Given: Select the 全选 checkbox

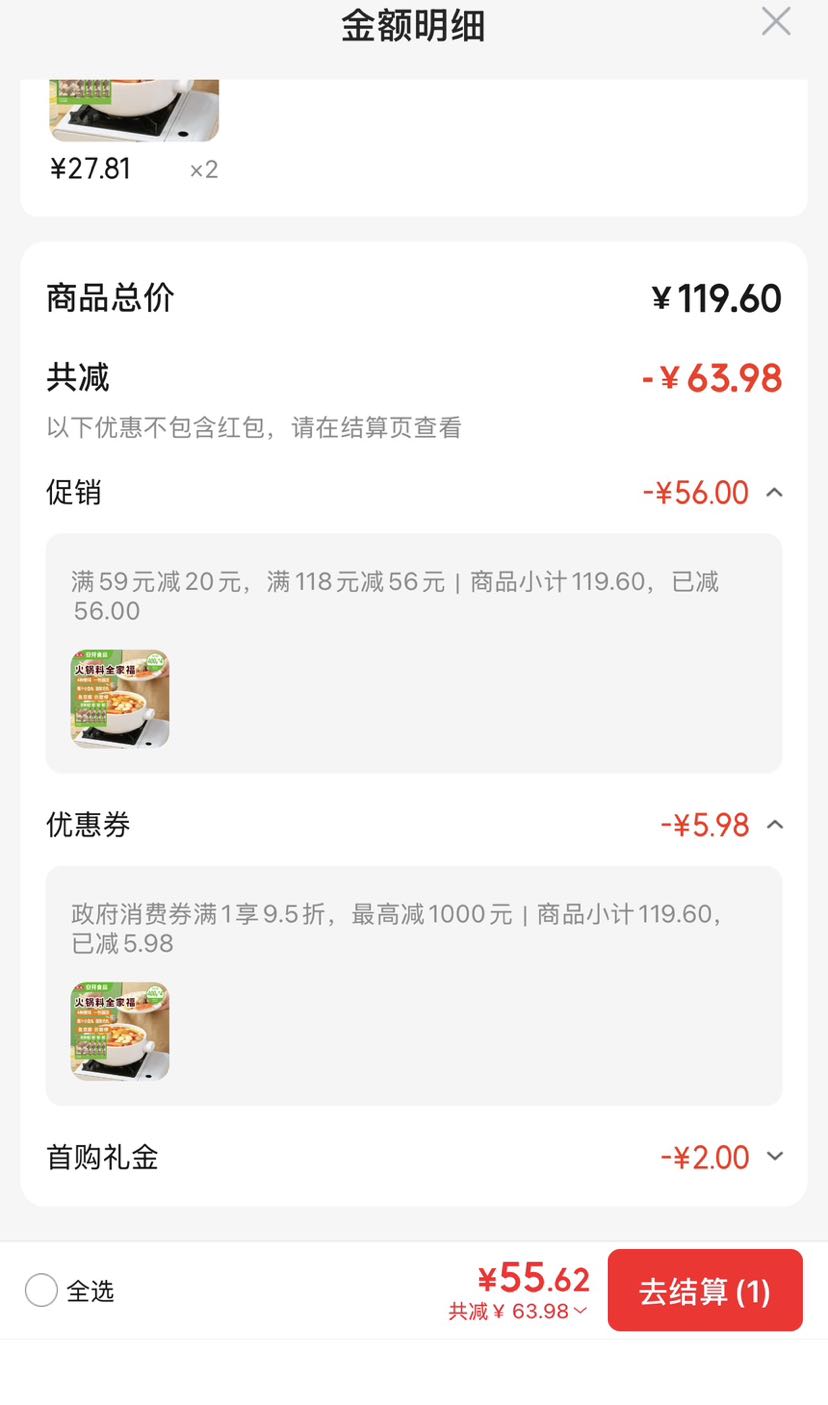Looking at the screenshot, I should tap(41, 1290).
